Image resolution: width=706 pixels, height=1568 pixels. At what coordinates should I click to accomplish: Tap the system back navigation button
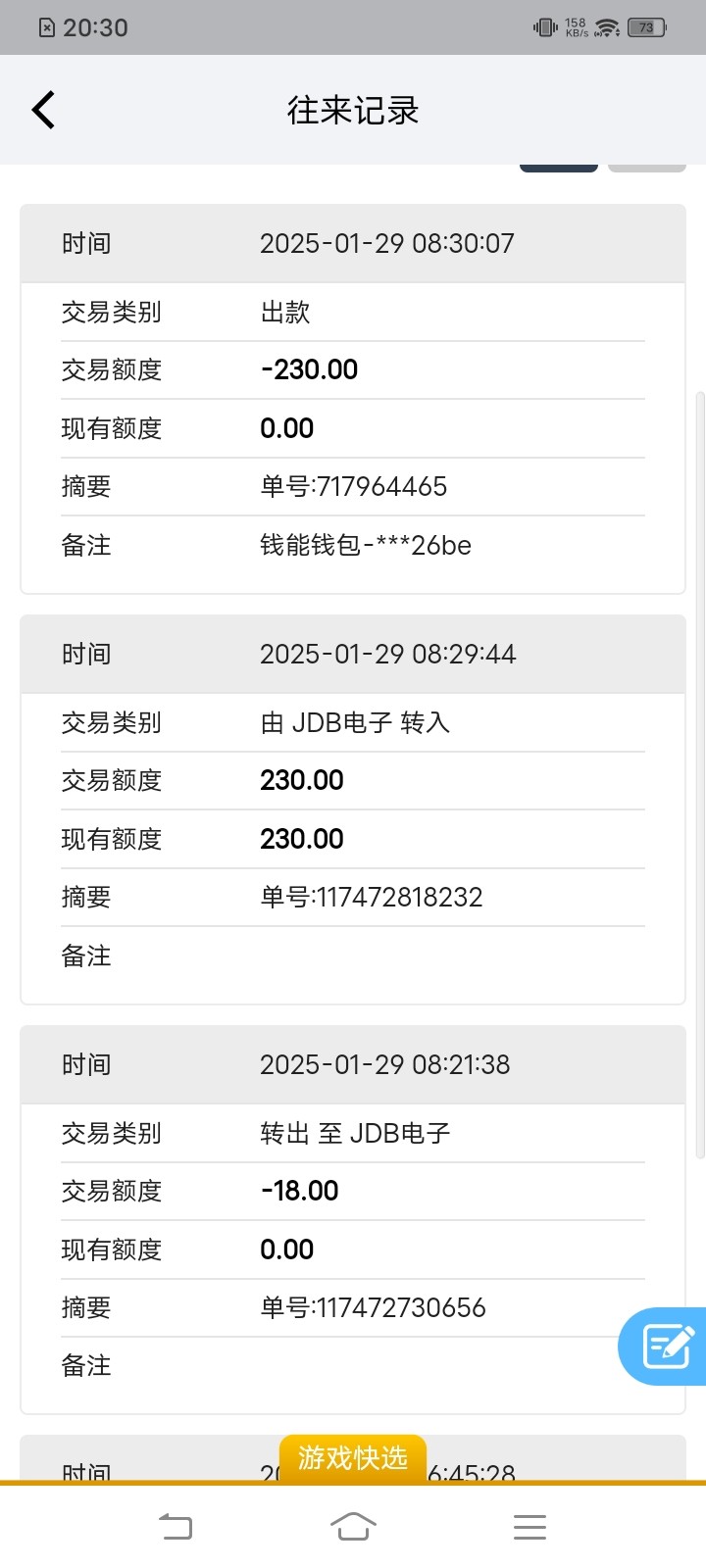pos(176,1526)
